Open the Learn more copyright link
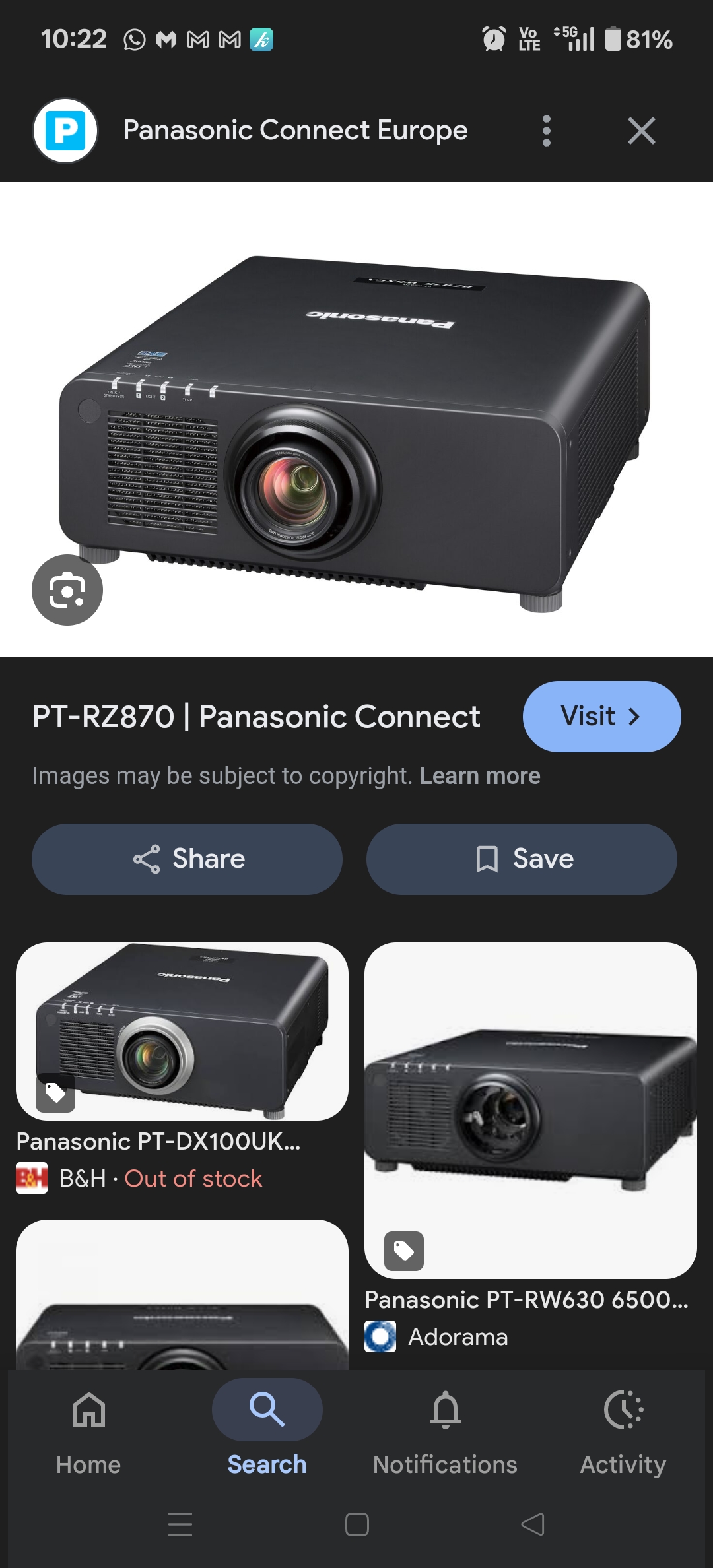The height and width of the screenshot is (1568, 713). (479, 776)
